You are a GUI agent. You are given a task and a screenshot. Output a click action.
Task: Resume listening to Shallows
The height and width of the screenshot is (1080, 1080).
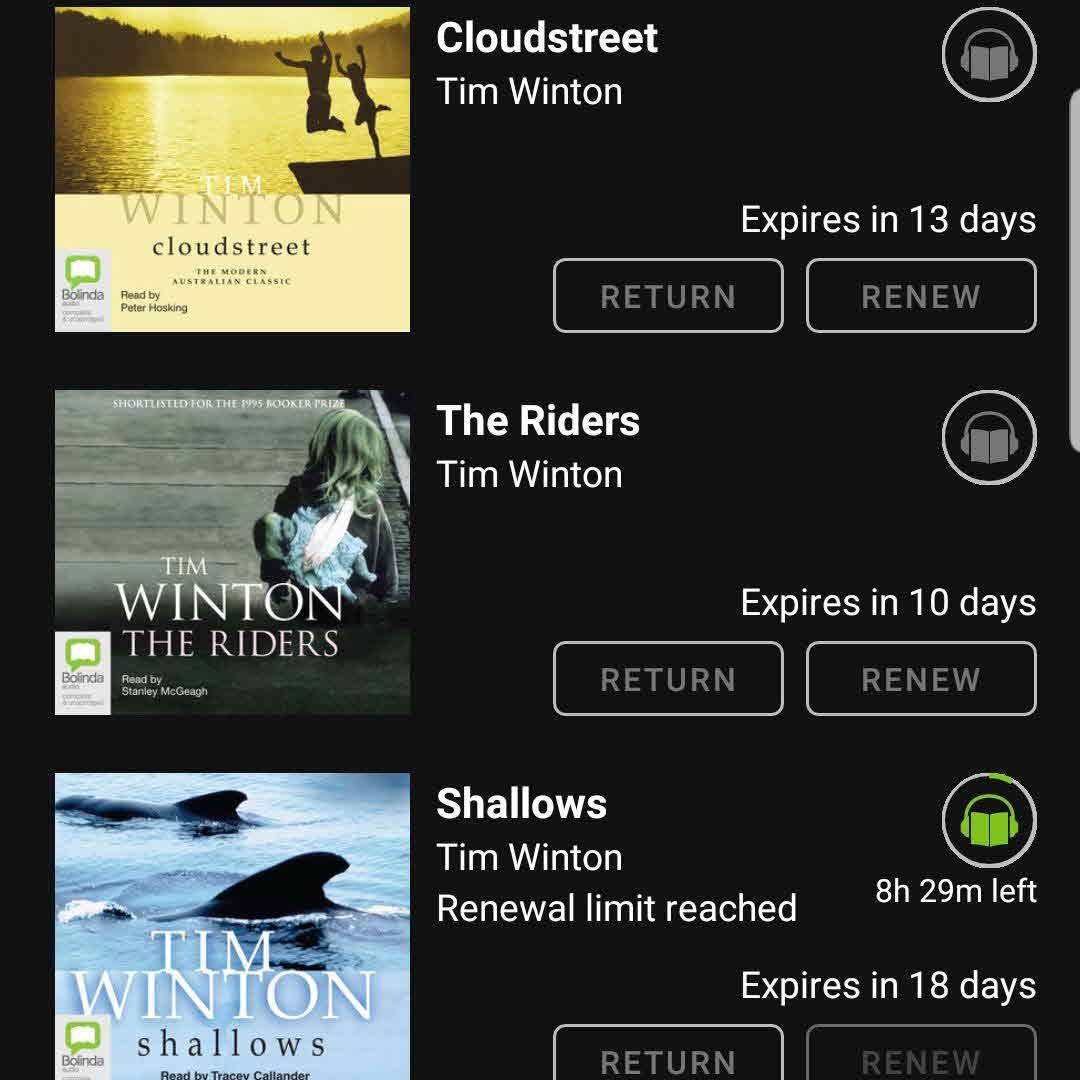(989, 821)
